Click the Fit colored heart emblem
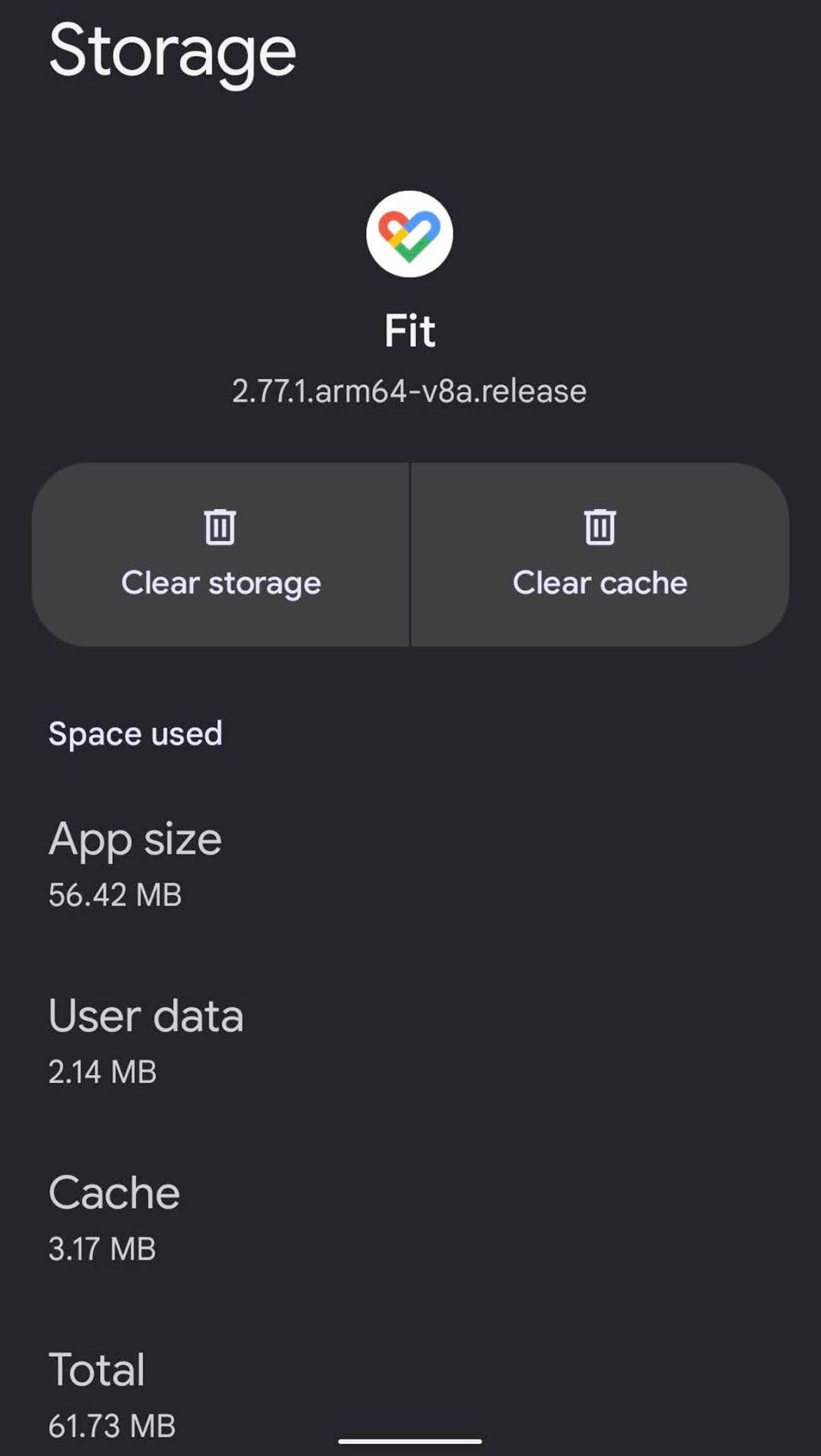Viewport: 821px width, 1456px height. pyautogui.click(x=410, y=233)
